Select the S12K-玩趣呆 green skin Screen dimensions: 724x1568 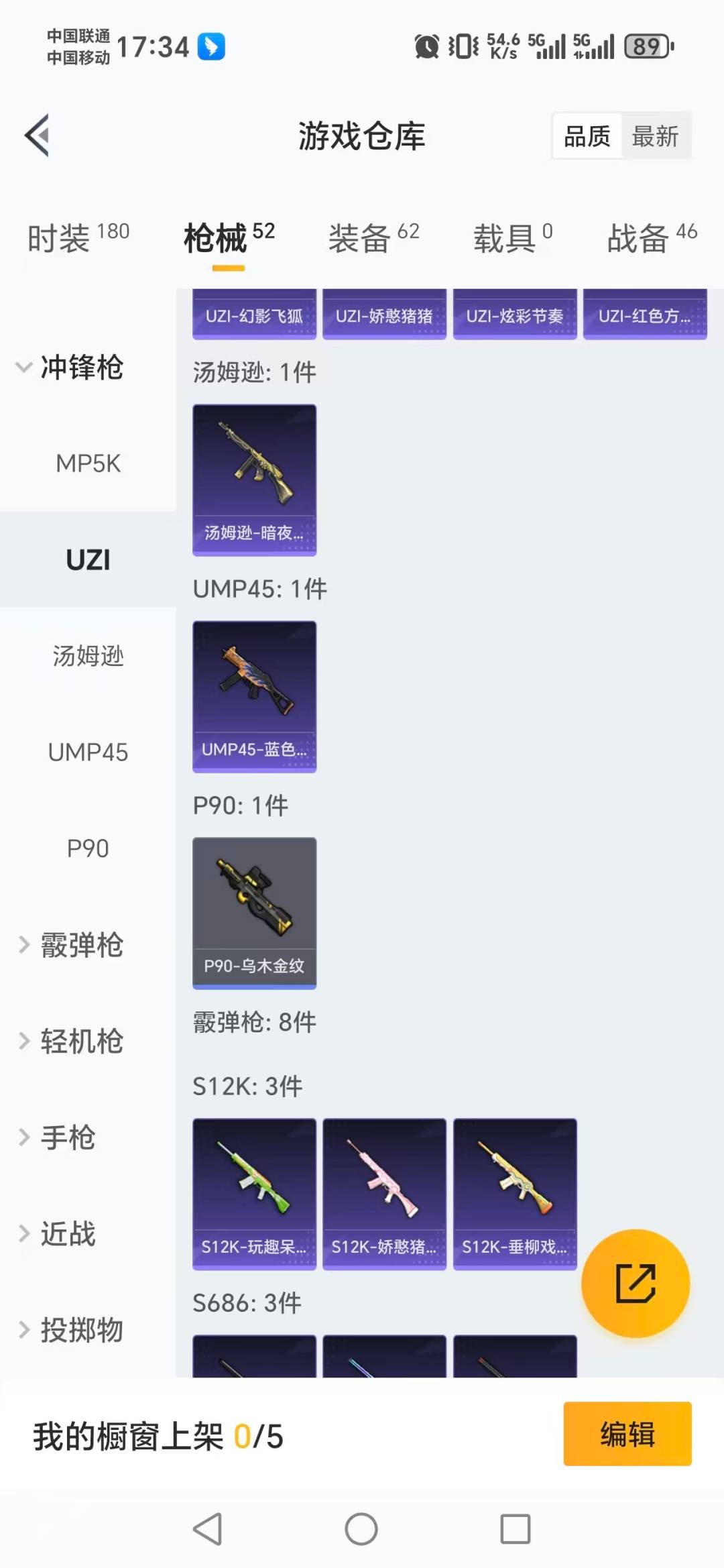[x=254, y=1193]
